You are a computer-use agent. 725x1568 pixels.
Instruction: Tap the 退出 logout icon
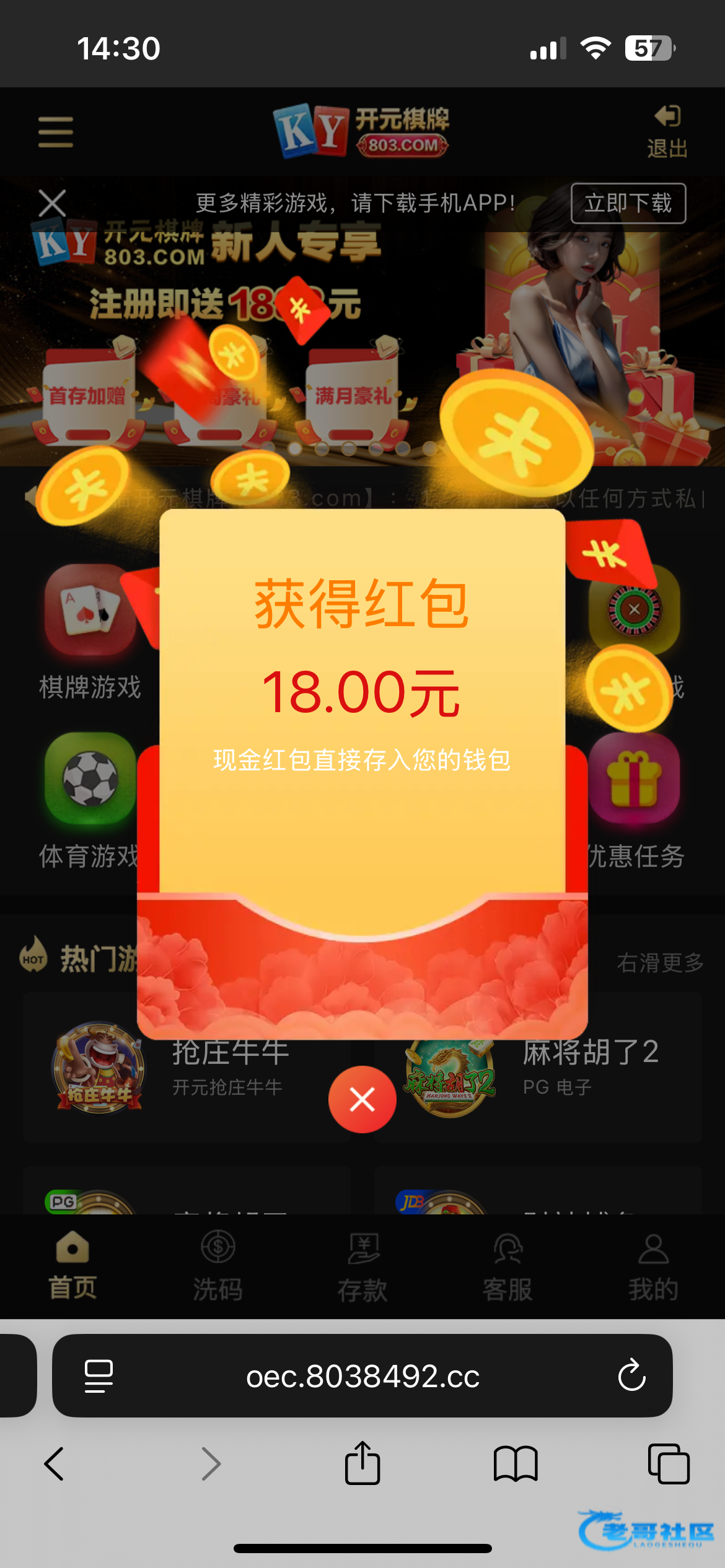pyautogui.click(x=667, y=131)
